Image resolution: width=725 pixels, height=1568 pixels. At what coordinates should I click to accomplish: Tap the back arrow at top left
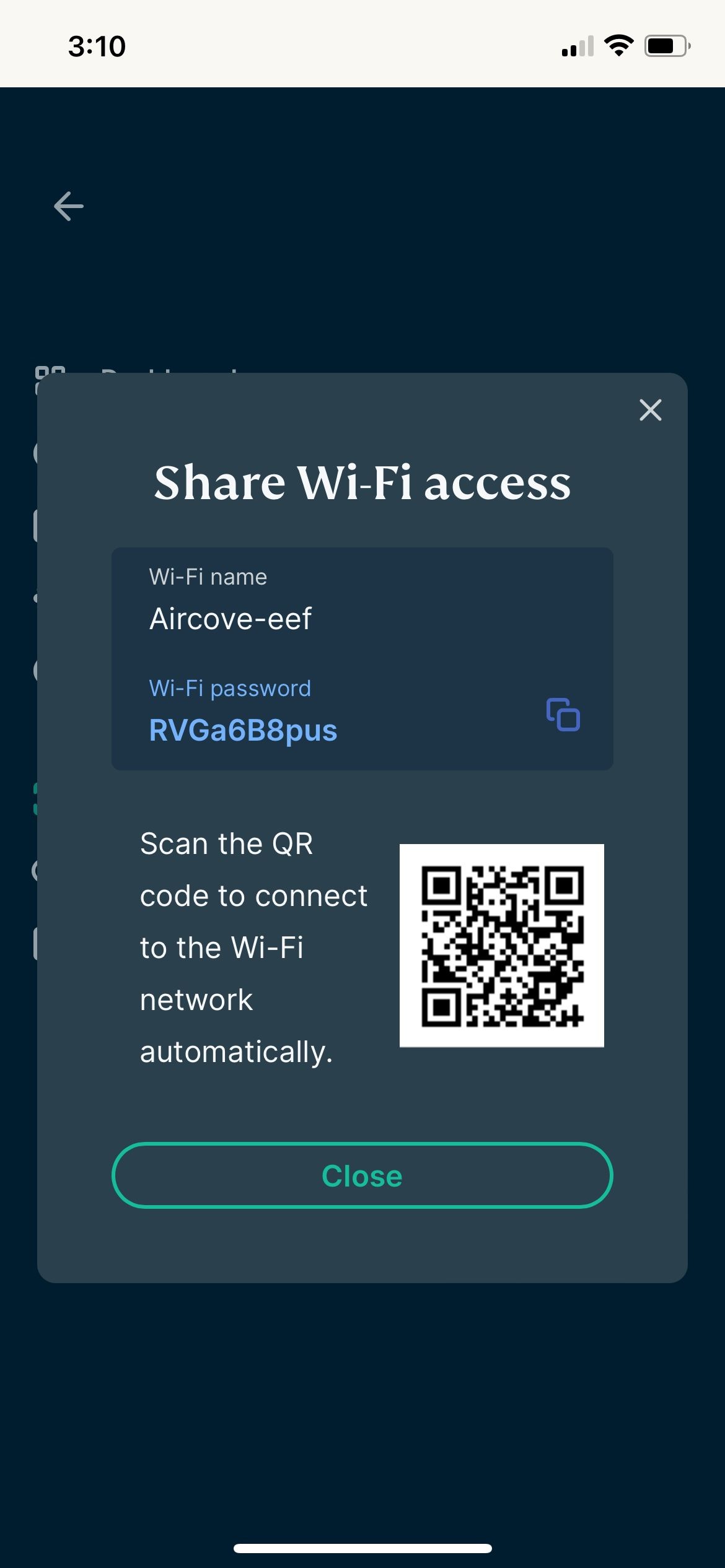tap(68, 206)
